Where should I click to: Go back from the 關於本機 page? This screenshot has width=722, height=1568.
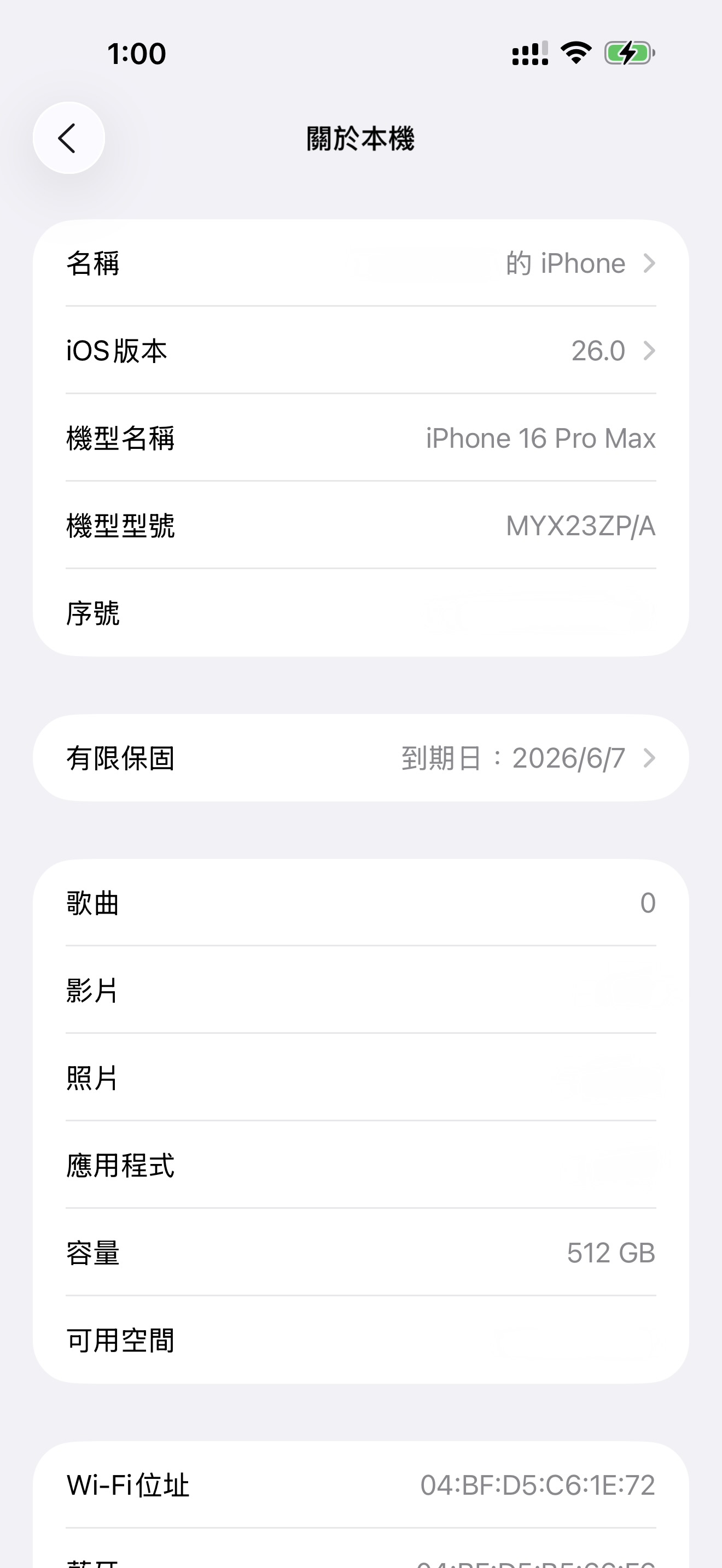click(69, 138)
